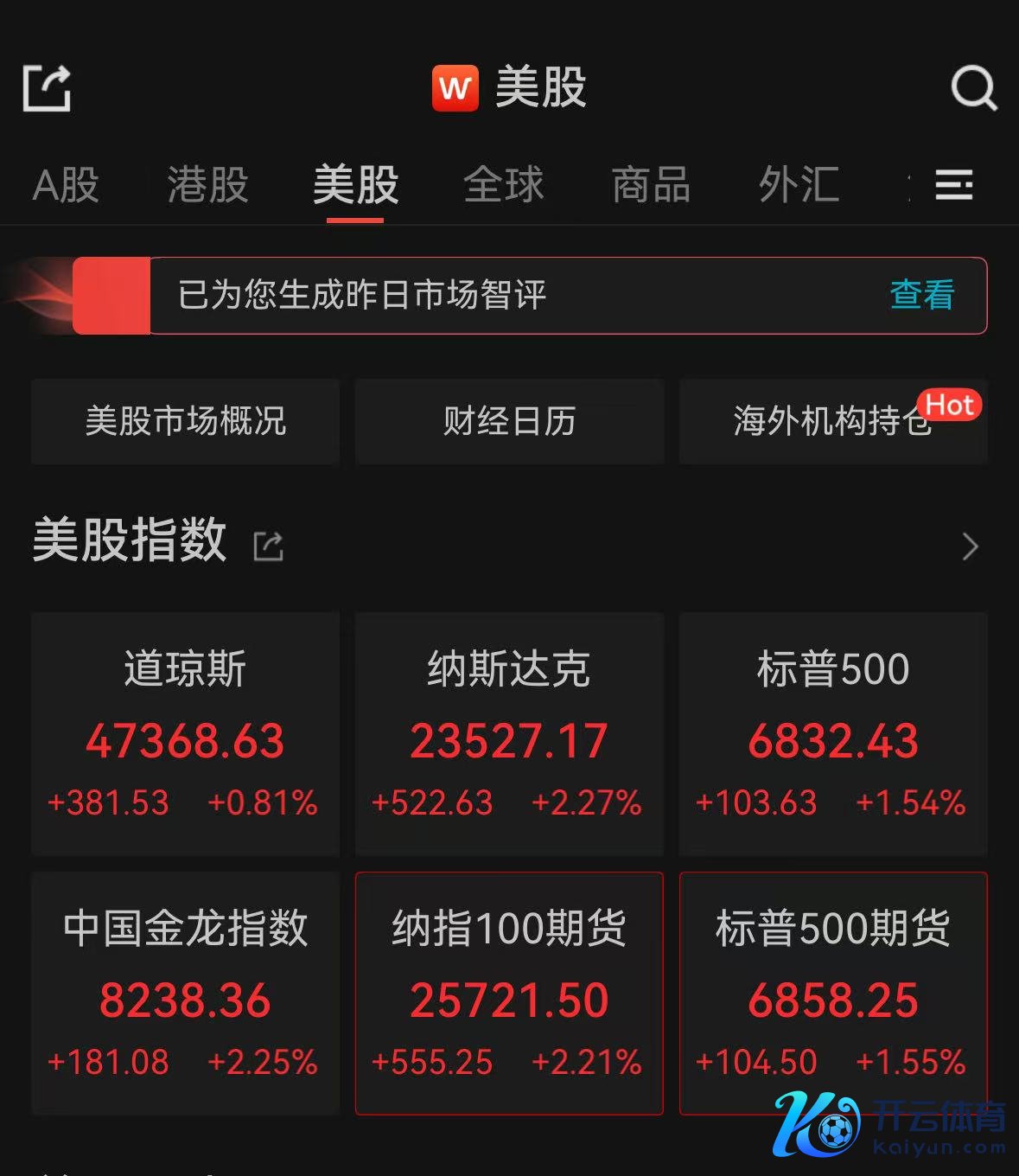This screenshot has width=1019, height=1176.
Task: Open 美股市场概况
Action: [185, 421]
